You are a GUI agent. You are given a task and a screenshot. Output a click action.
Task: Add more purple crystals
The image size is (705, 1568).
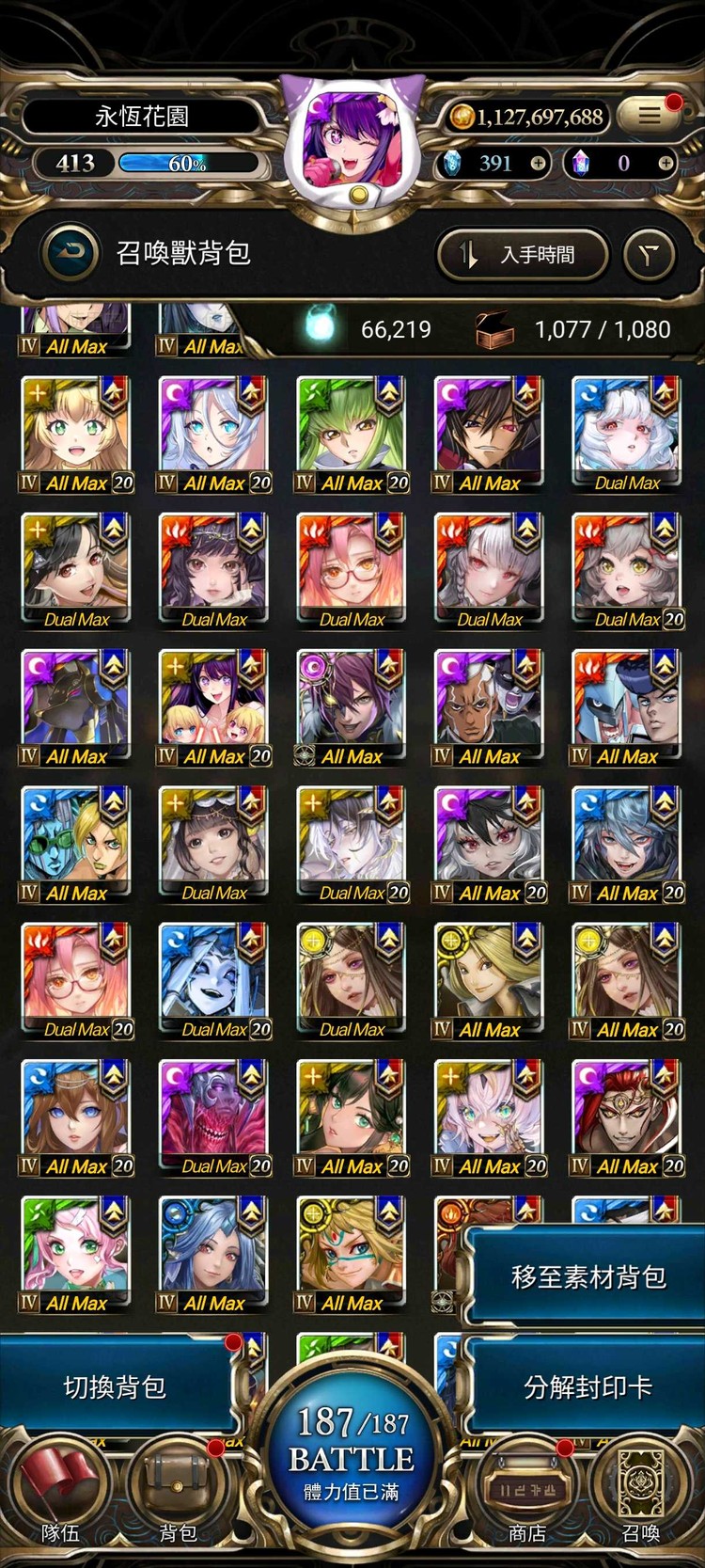665,163
